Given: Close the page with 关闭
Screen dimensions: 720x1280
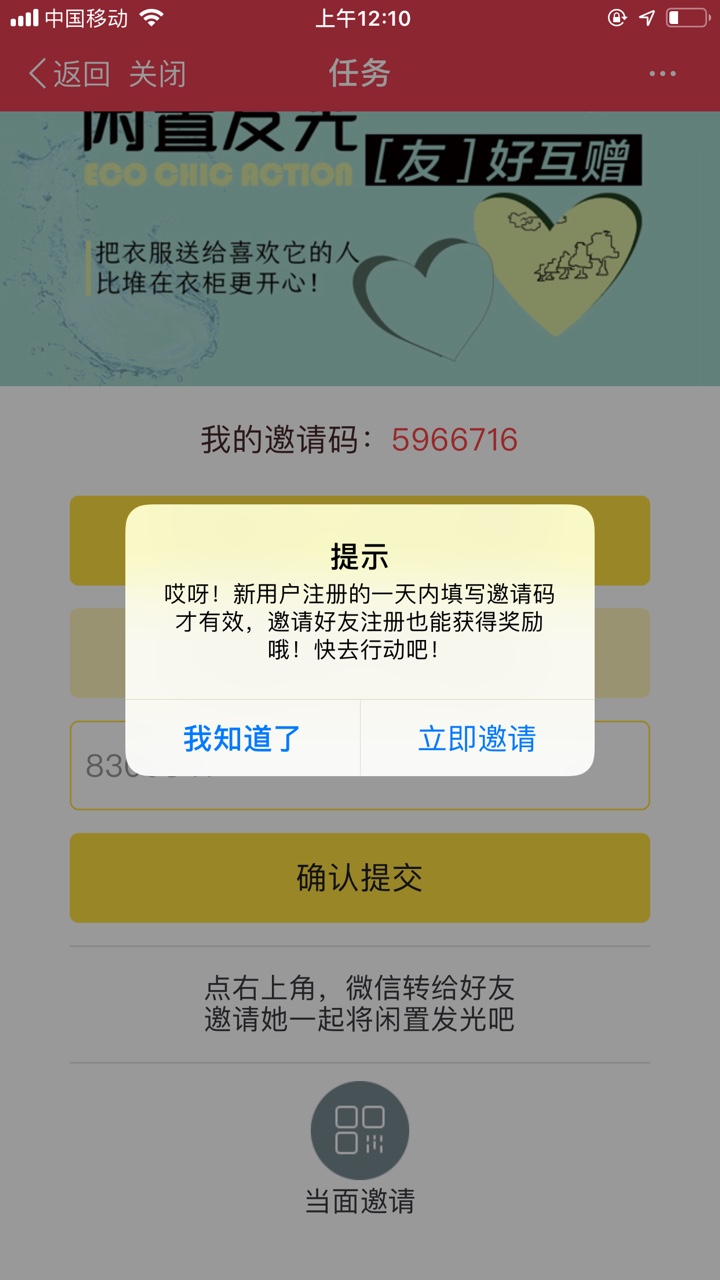Looking at the screenshot, I should (158, 73).
